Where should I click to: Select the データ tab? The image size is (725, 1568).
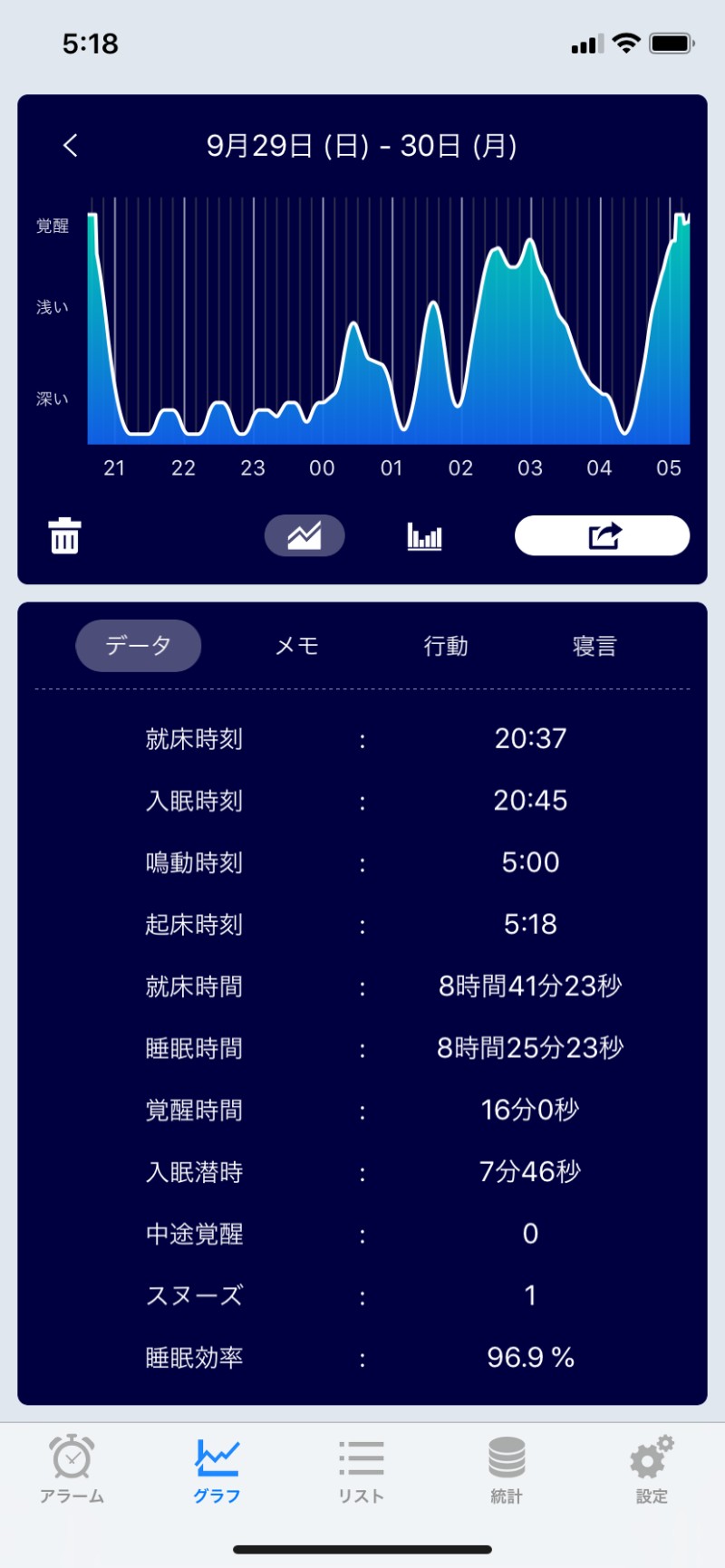(x=138, y=646)
